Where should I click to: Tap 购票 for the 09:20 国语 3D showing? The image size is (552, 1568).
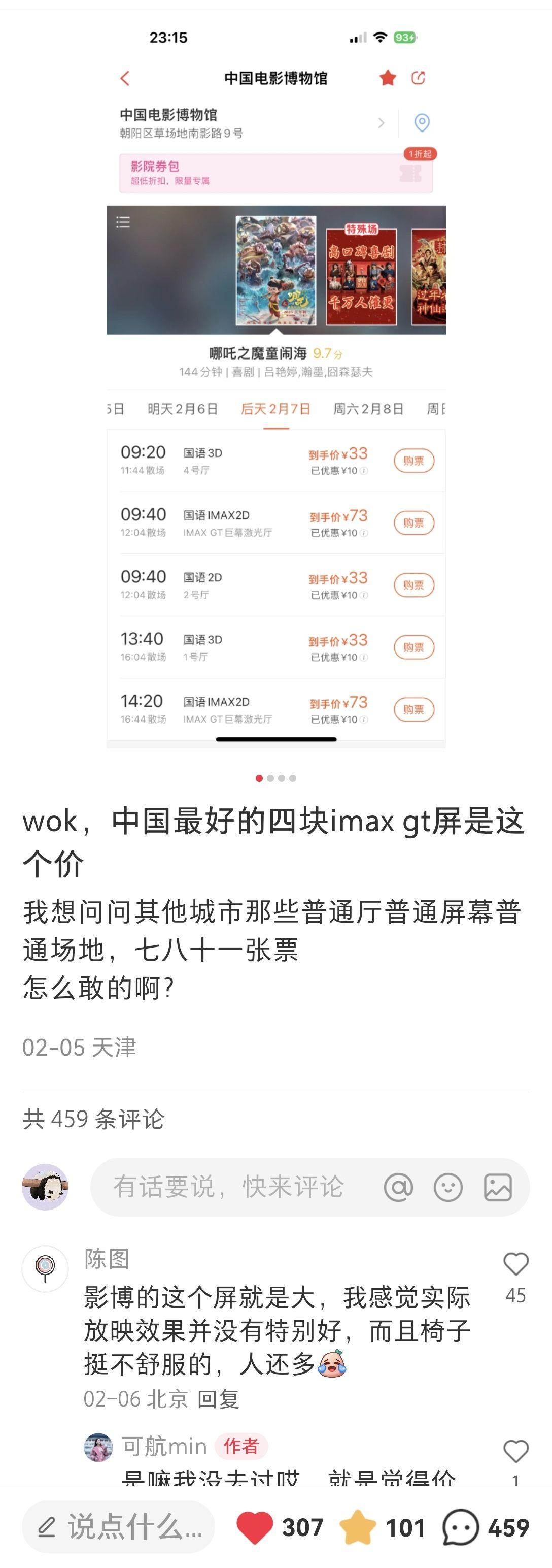point(415,461)
